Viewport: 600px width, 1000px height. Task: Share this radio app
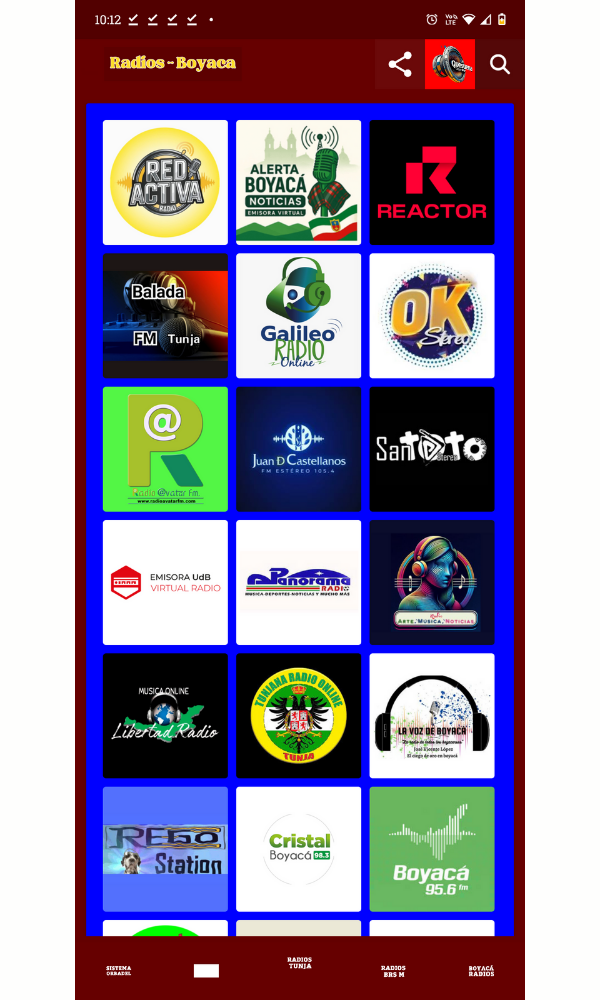(x=400, y=65)
